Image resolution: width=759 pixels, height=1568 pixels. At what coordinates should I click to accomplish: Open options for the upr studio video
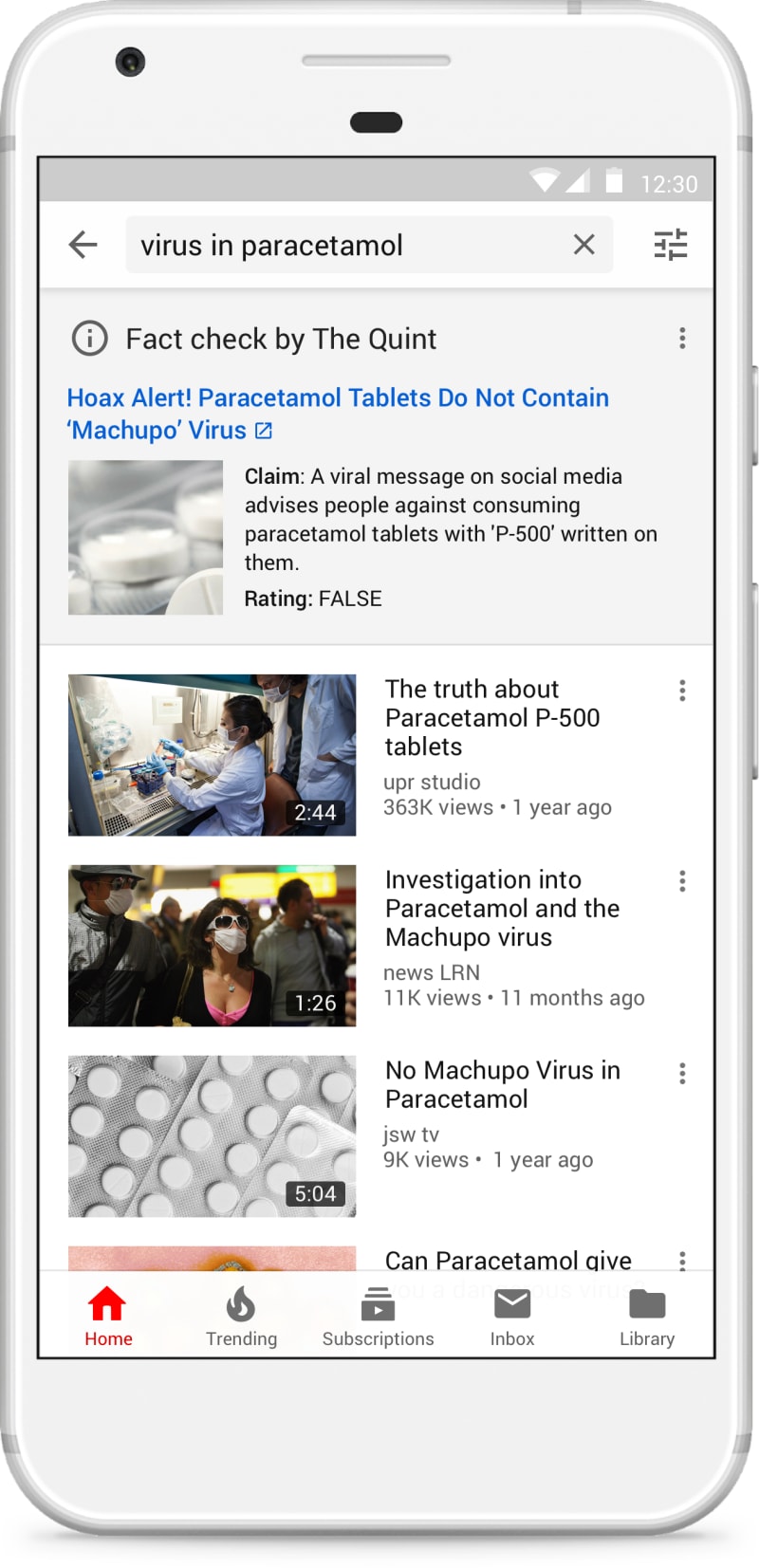click(x=681, y=691)
